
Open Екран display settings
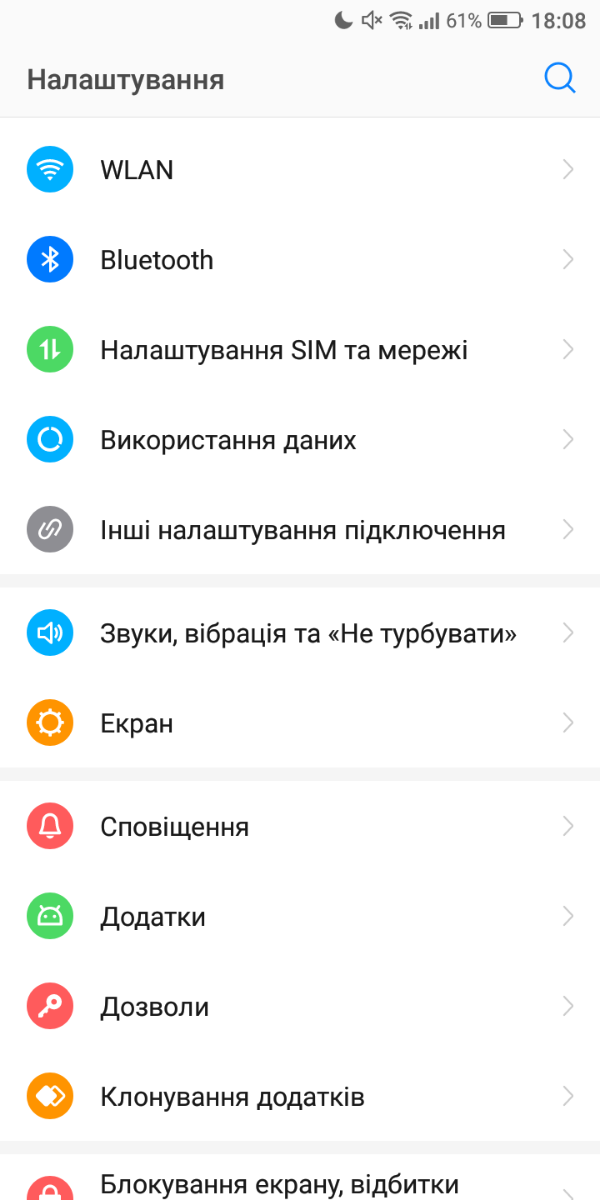[300, 723]
